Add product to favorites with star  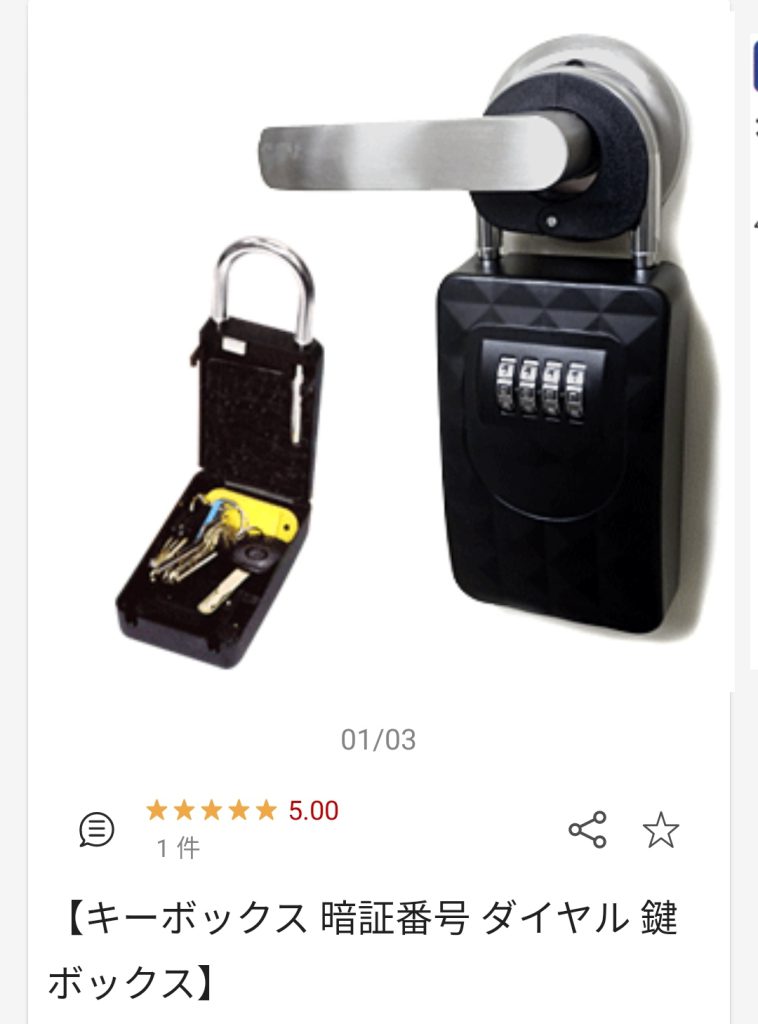click(660, 830)
